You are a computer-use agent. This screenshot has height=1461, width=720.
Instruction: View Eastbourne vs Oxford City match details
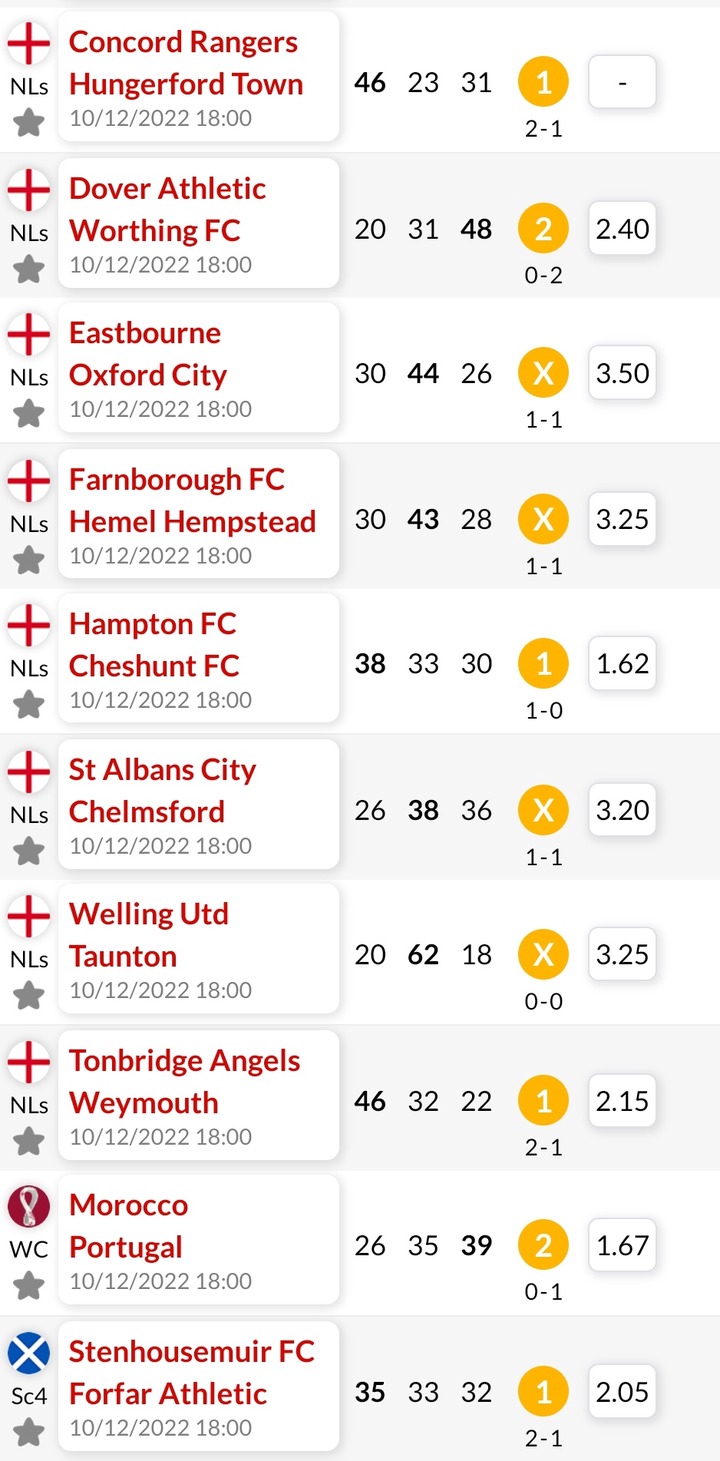tap(199, 368)
